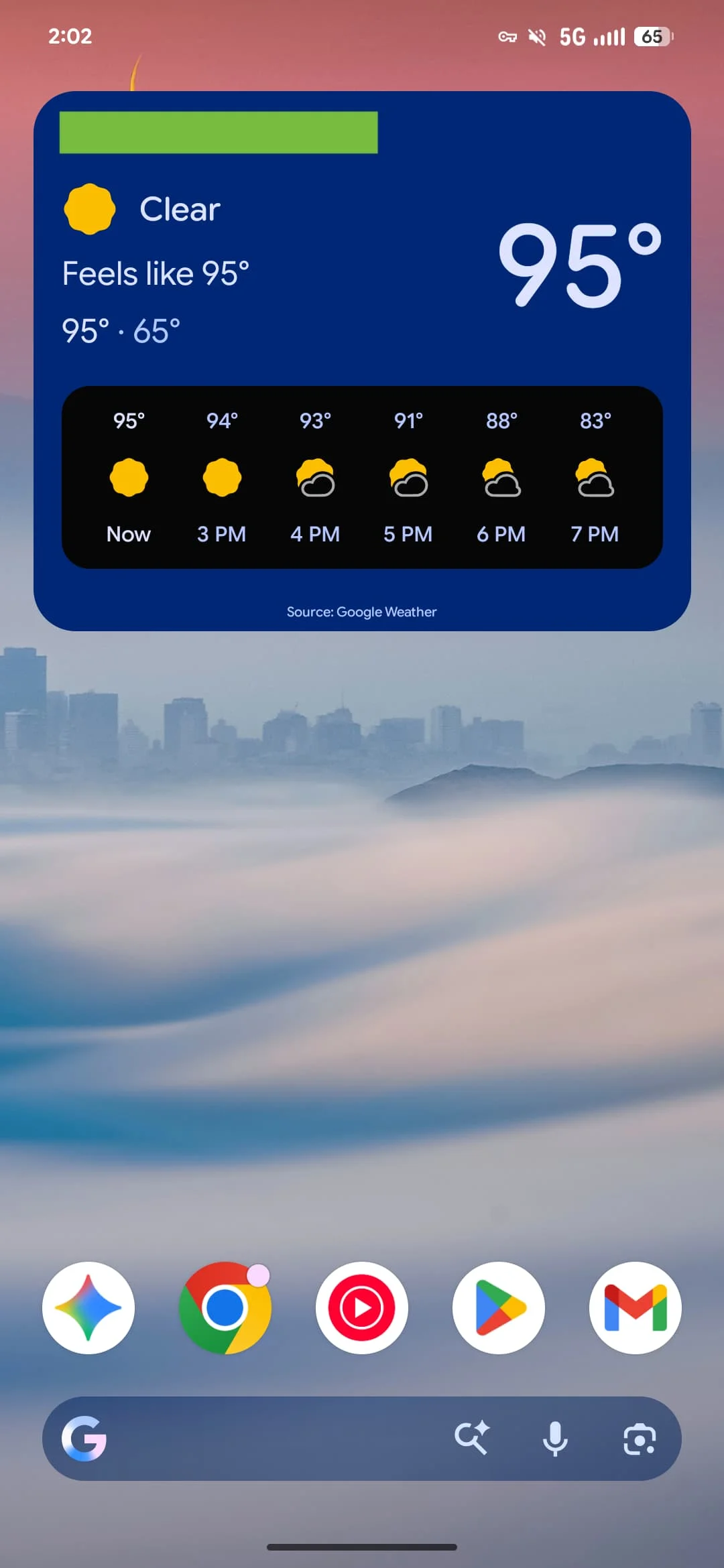724x1568 pixels.
Task: Open the Google Play Store
Action: (x=499, y=1307)
